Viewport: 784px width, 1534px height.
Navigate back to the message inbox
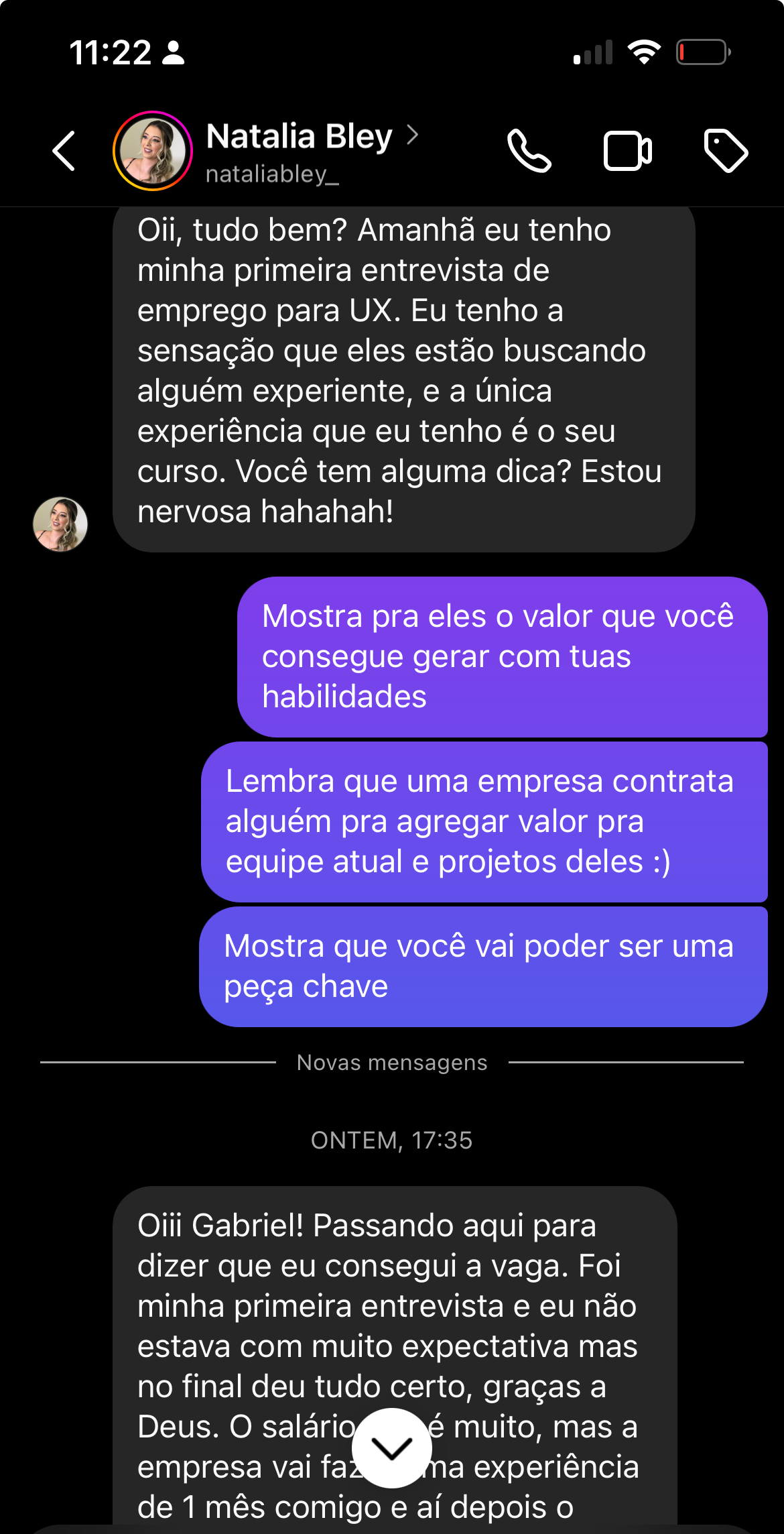pos(62,150)
